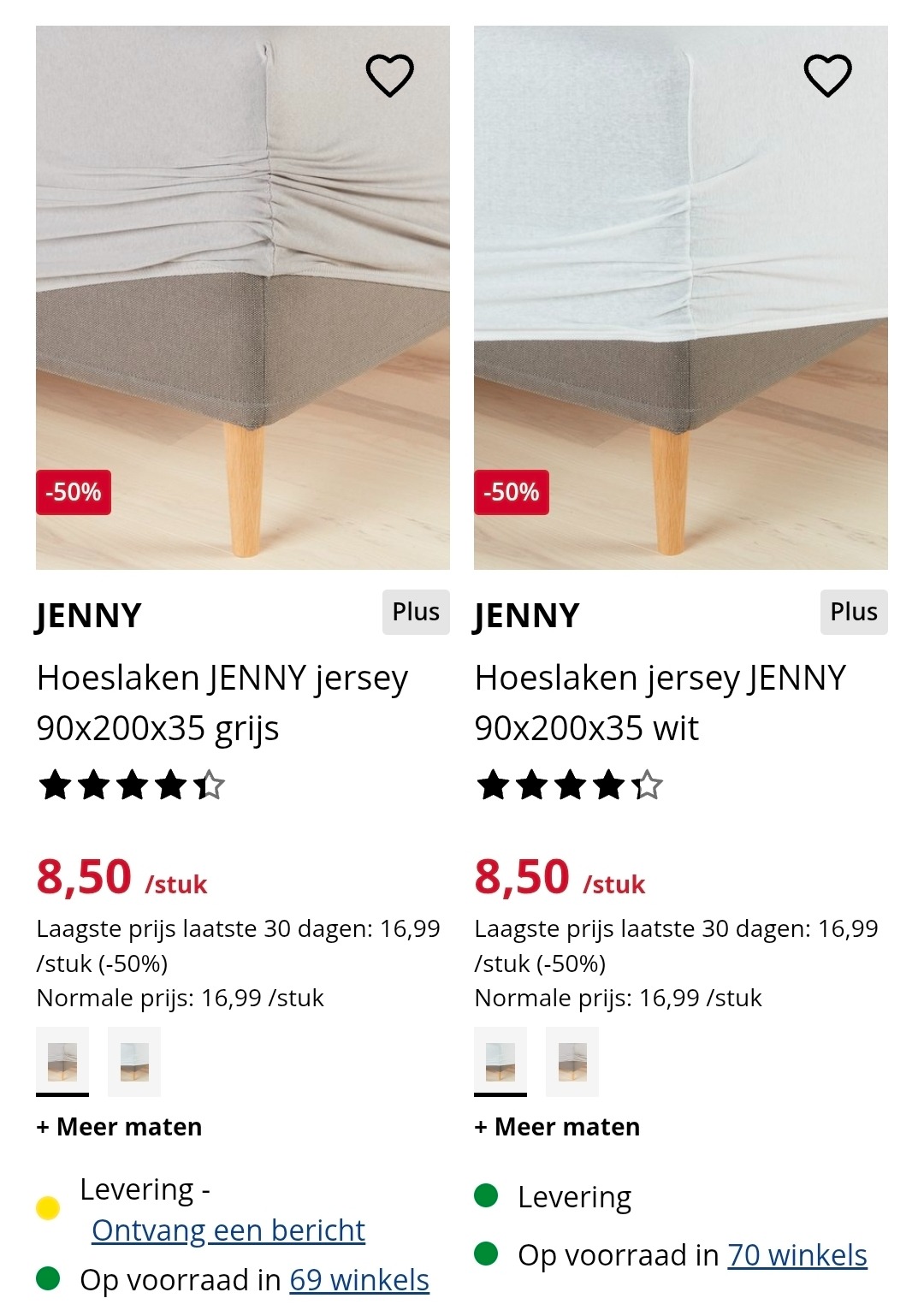The width and height of the screenshot is (924, 1316).
Task: Expand Meer maten for grijs sheet
Action: 120,1127
